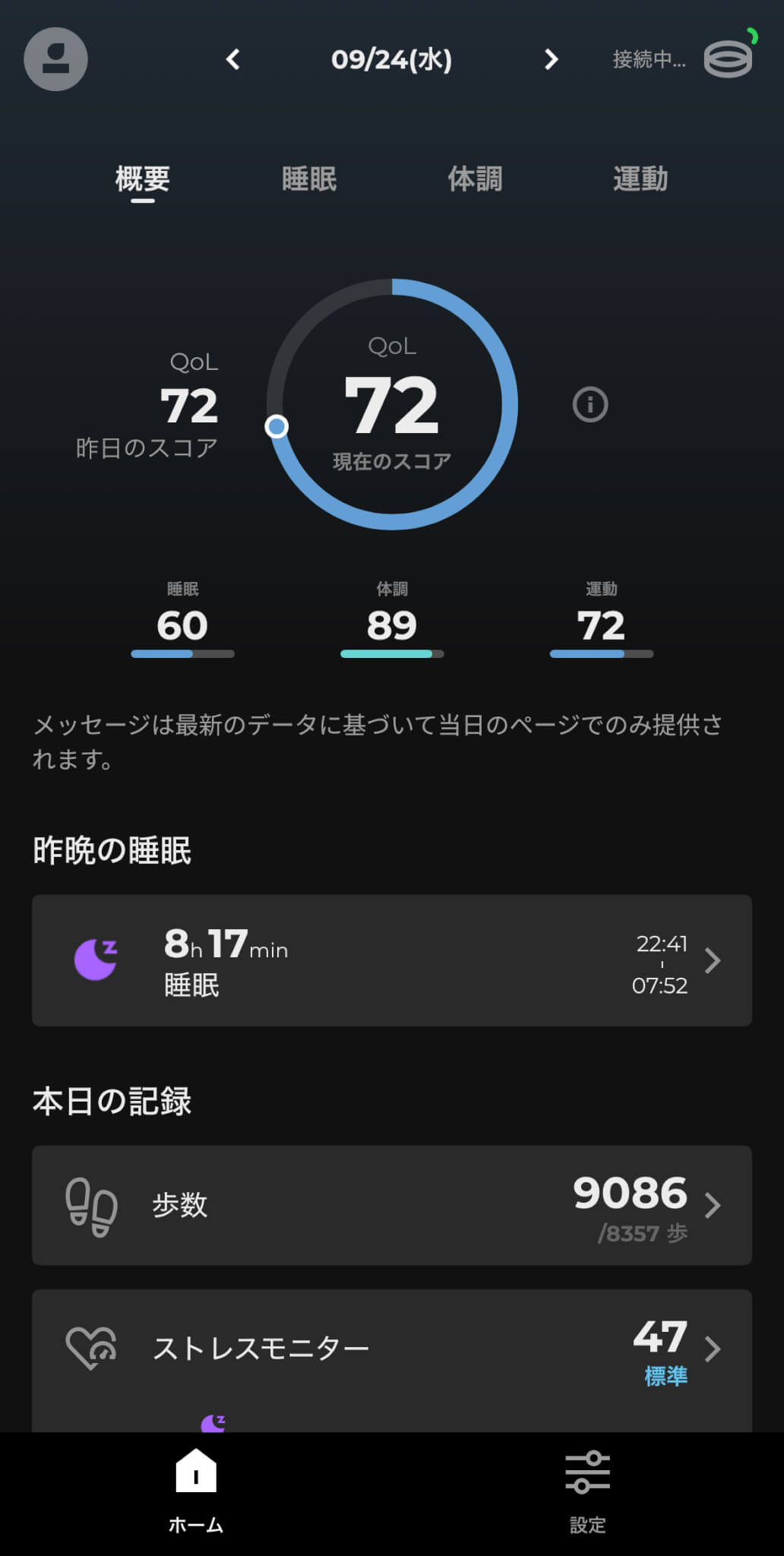Open the user profile avatar
The image size is (784, 1556).
click(x=55, y=59)
